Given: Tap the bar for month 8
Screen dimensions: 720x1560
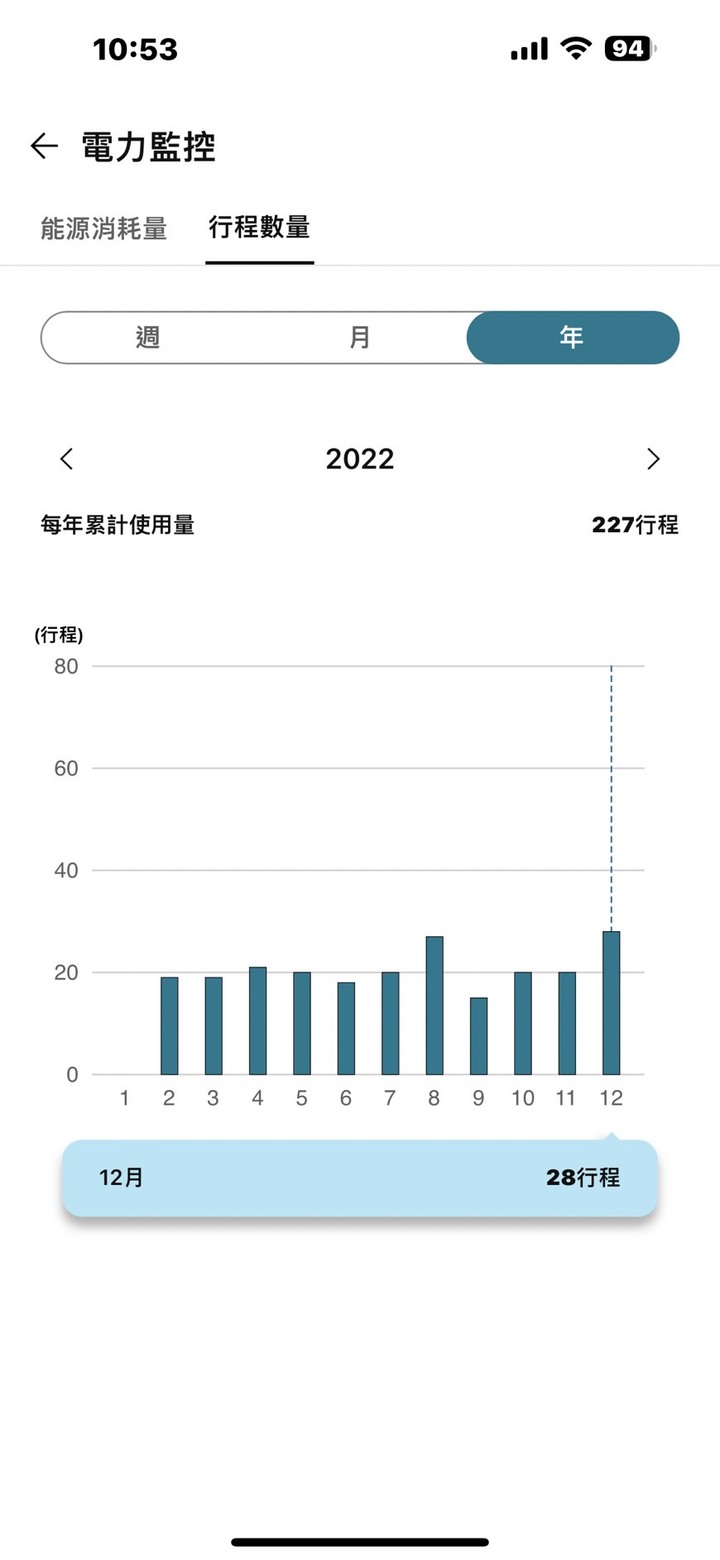Looking at the screenshot, I should pos(434,1006).
